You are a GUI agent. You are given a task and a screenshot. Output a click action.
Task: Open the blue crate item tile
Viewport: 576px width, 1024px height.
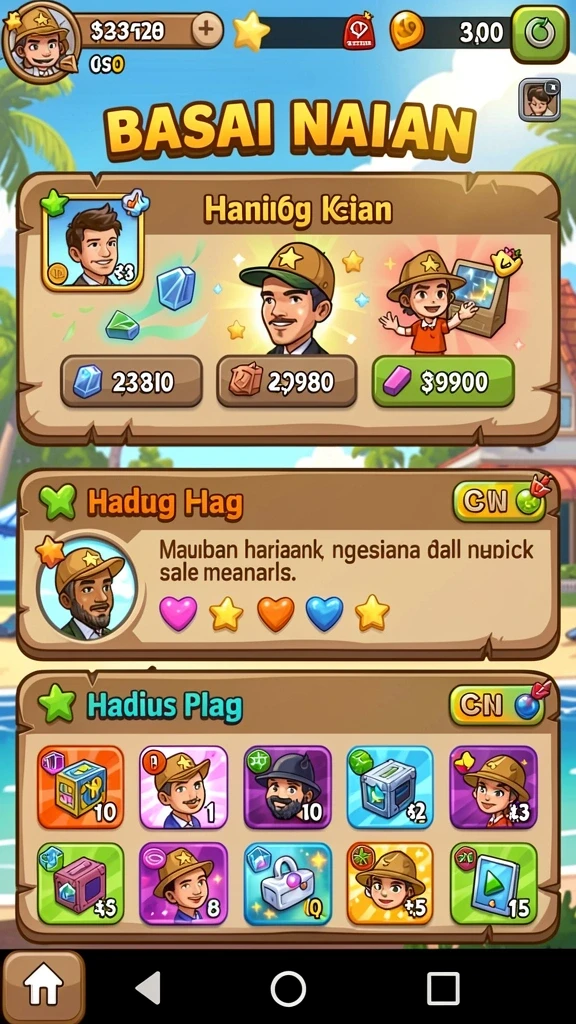(390, 788)
